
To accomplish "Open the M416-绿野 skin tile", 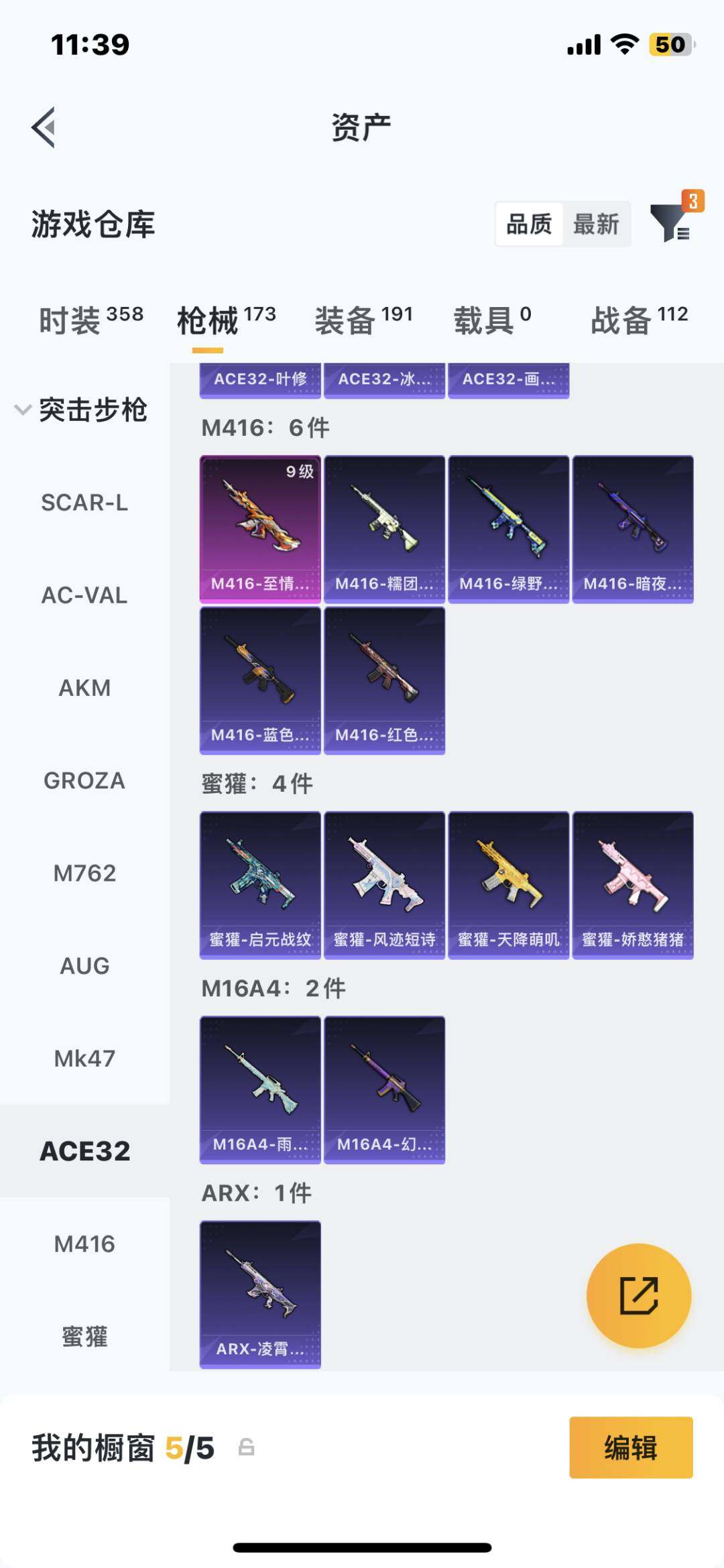I will pyautogui.click(x=509, y=530).
